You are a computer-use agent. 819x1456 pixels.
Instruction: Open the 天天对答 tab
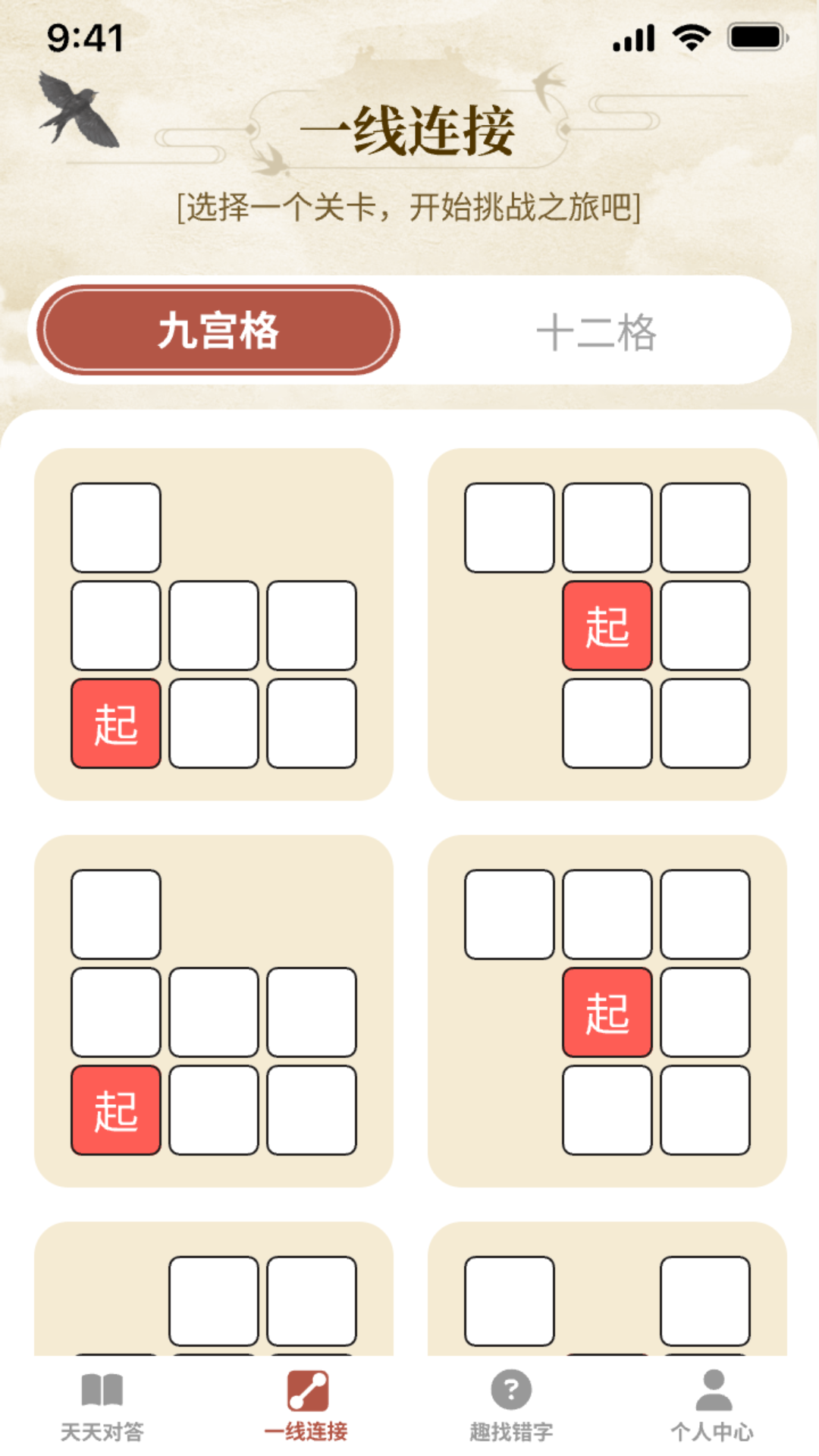pos(102,1405)
